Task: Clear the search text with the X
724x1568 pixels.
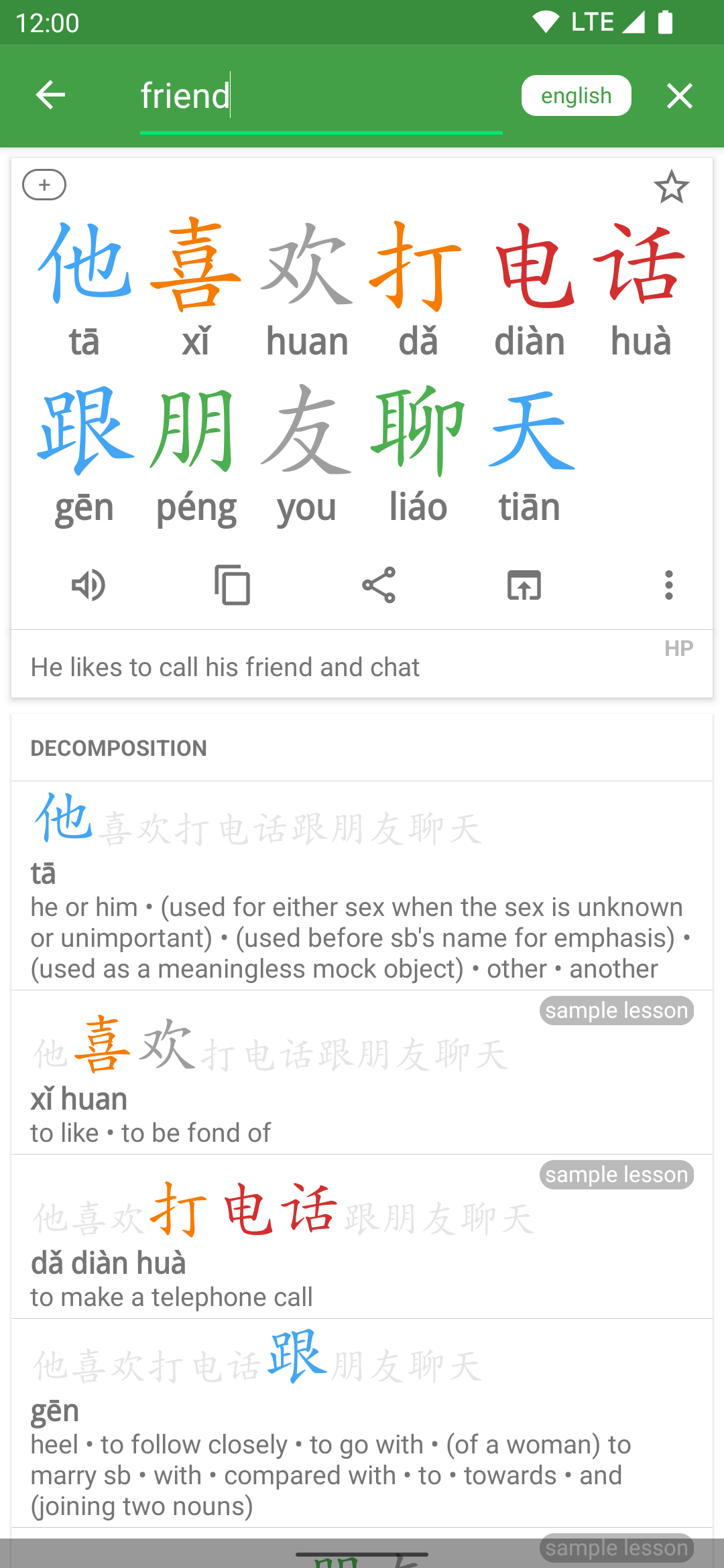Action: tap(679, 96)
